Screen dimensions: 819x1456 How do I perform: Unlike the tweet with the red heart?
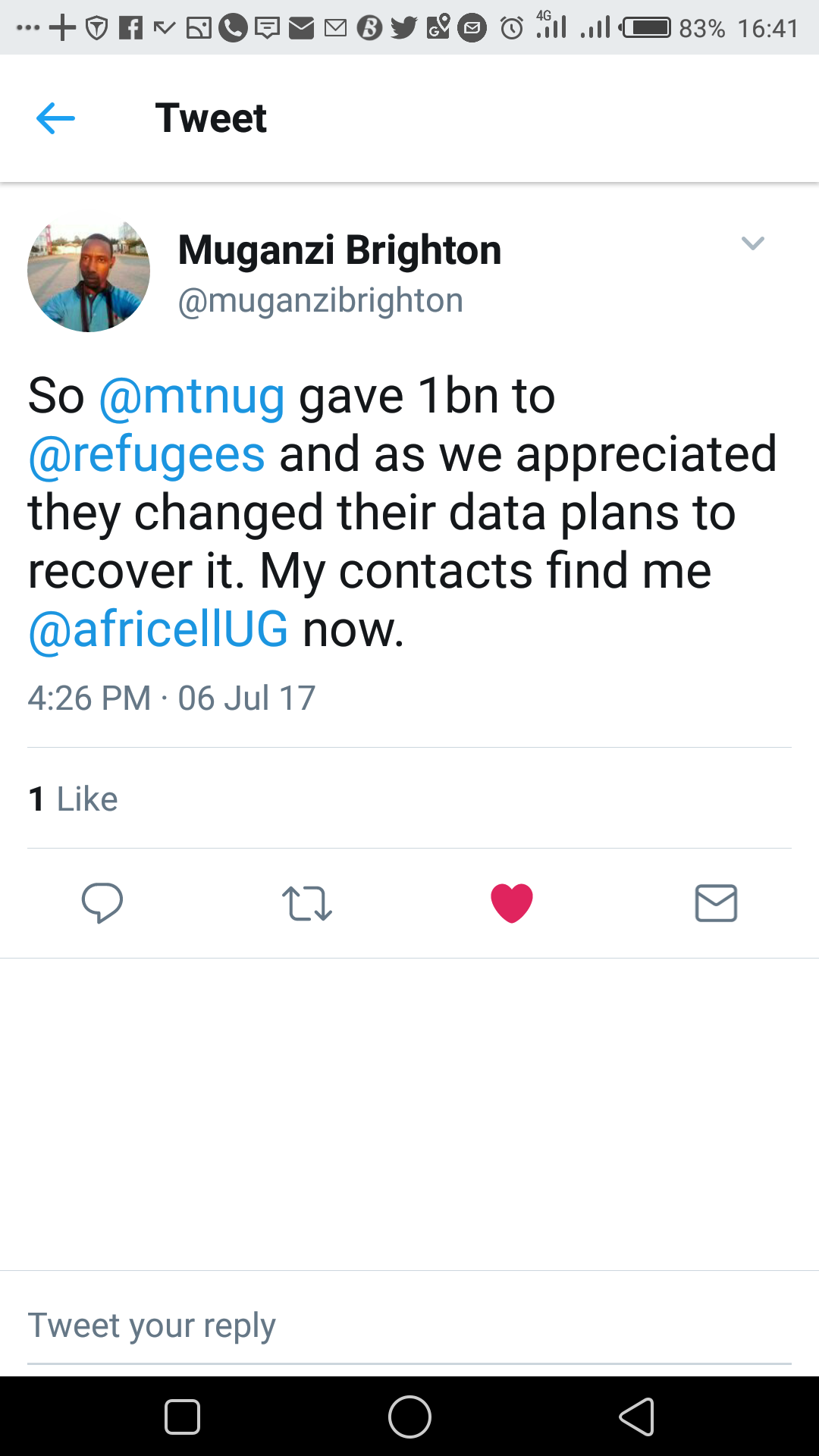pyautogui.click(x=512, y=902)
